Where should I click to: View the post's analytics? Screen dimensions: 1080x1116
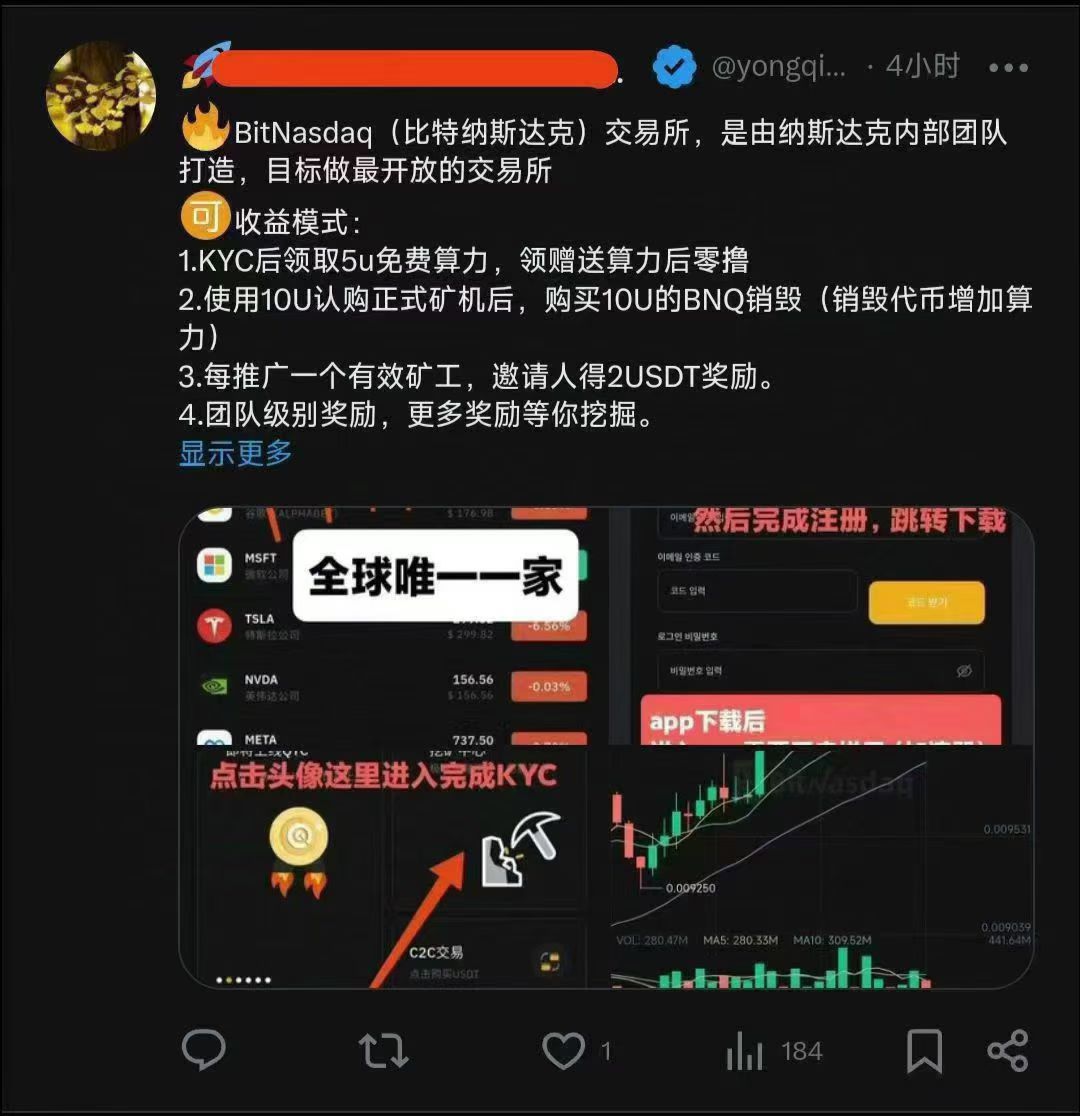coord(744,1051)
